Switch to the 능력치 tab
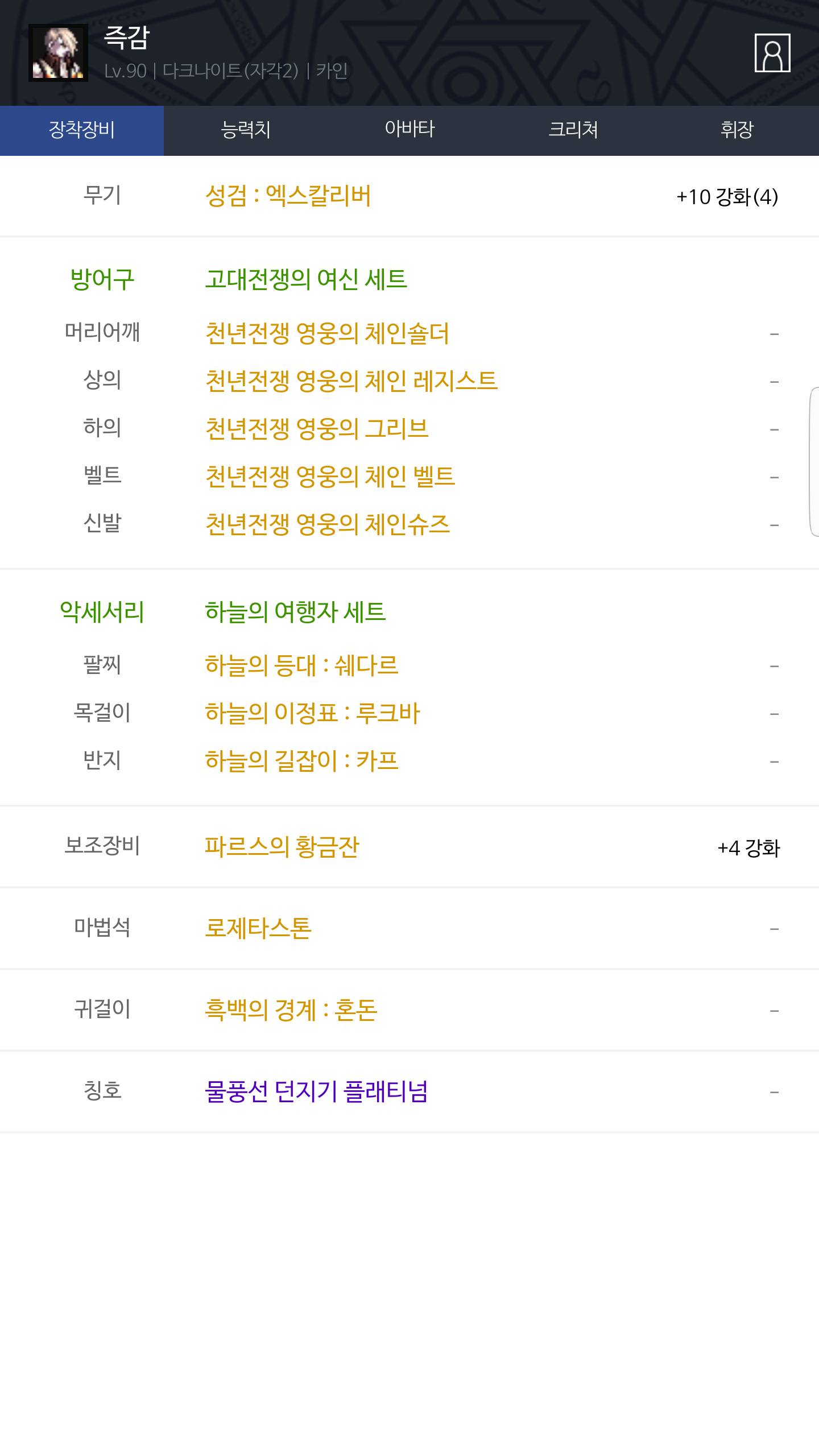The image size is (819, 1456). click(246, 130)
